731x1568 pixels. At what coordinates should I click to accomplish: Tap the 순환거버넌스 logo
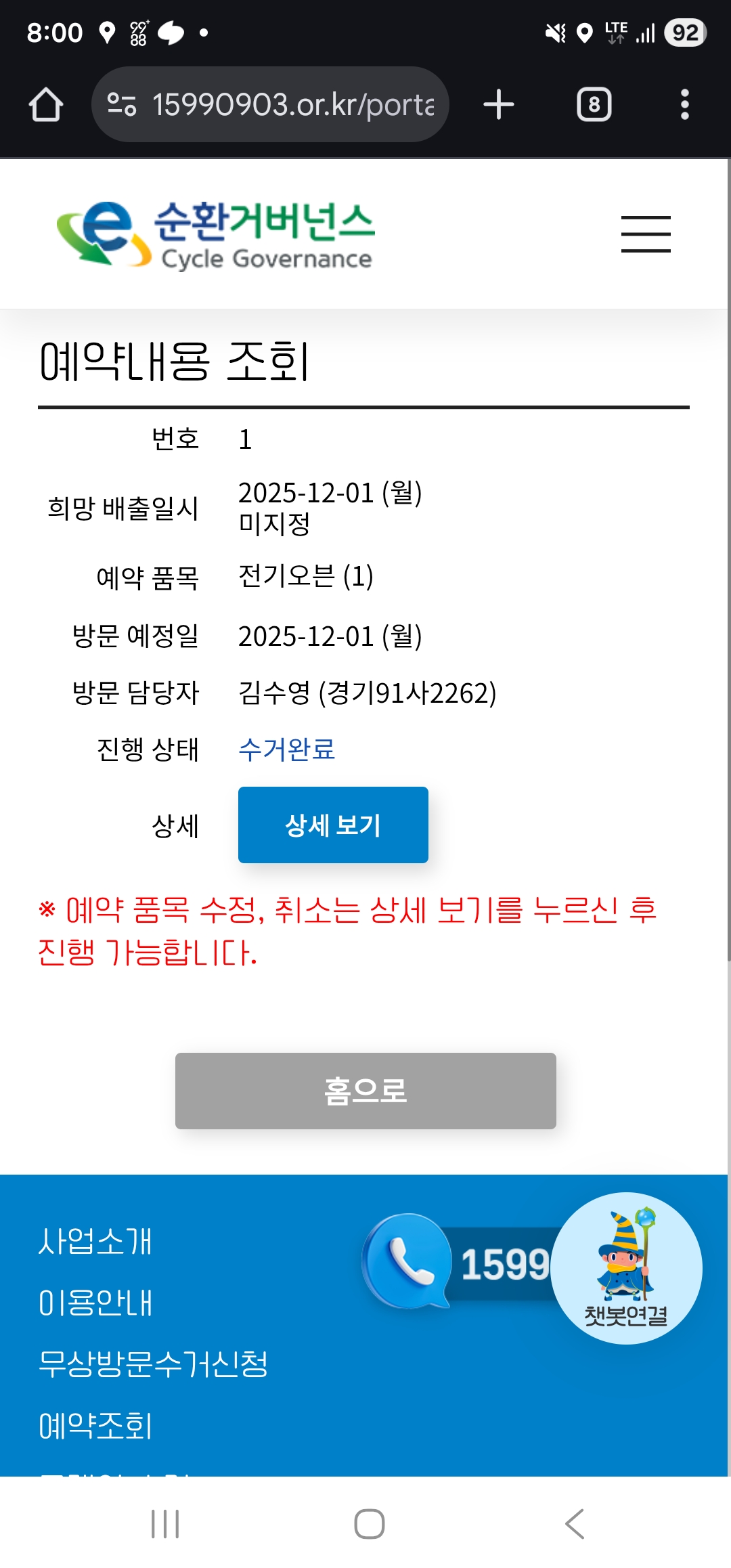(x=215, y=234)
